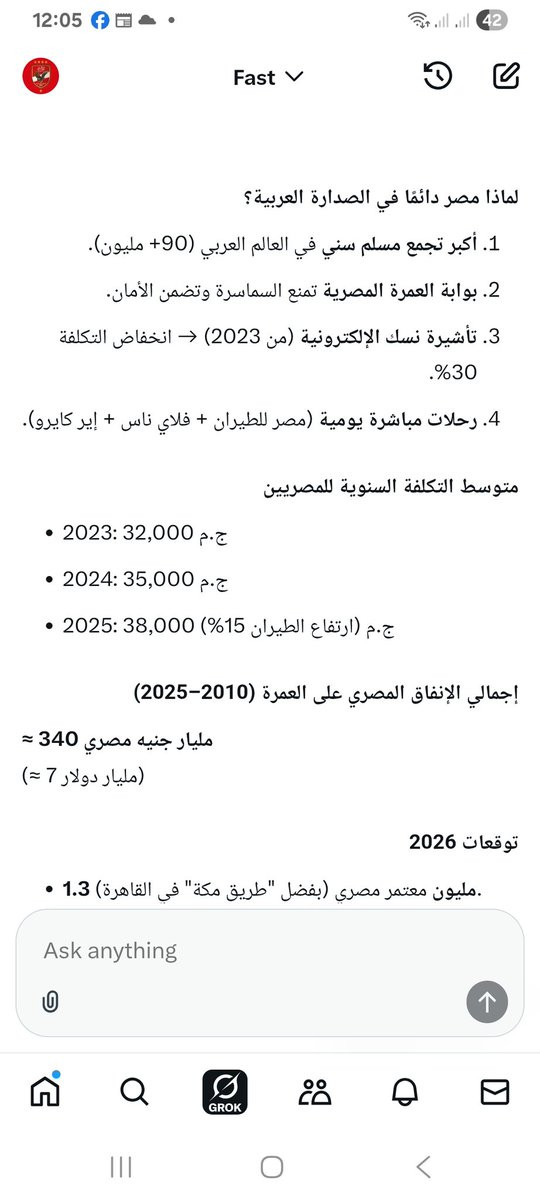
Task: Go to the Home tab
Action: 45,1092
